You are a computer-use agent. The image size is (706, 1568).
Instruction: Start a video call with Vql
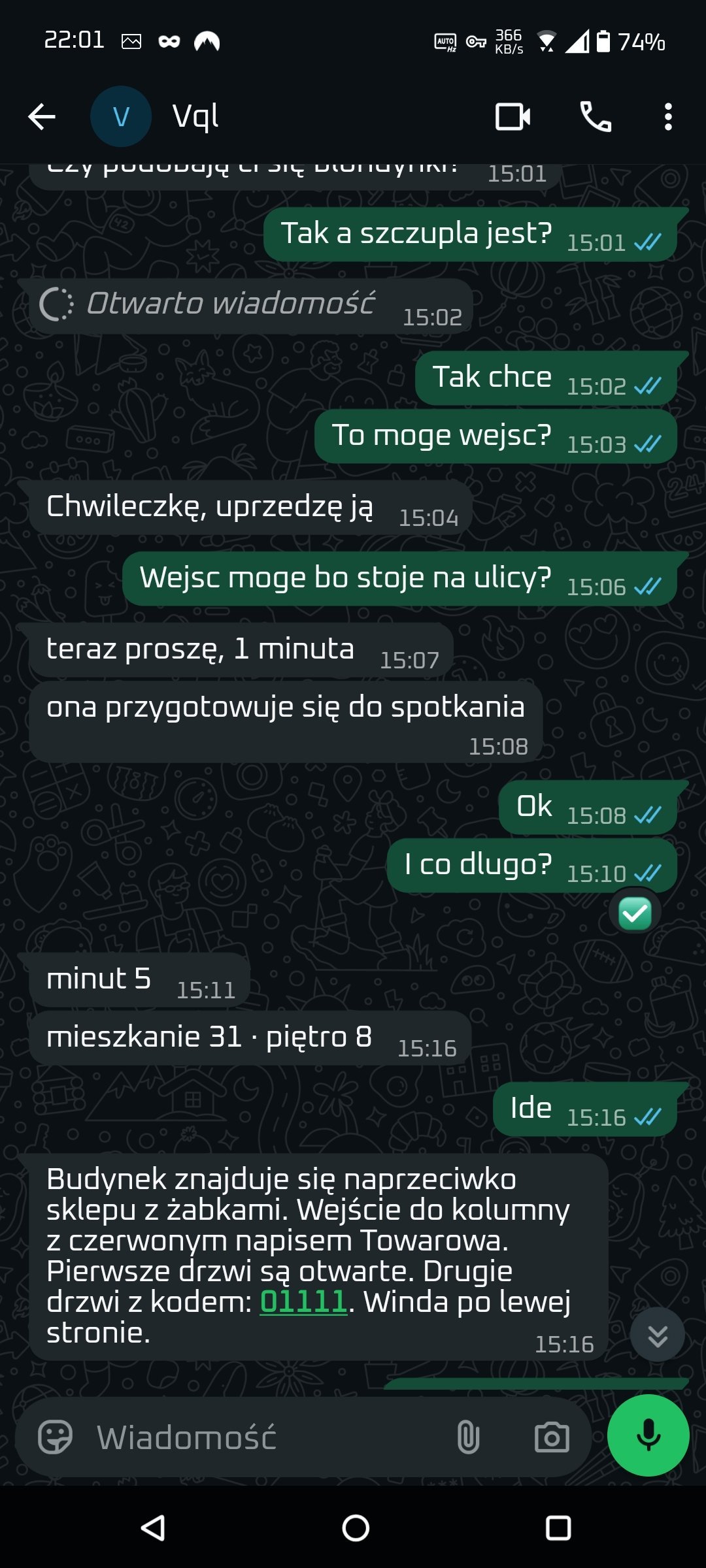click(513, 117)
